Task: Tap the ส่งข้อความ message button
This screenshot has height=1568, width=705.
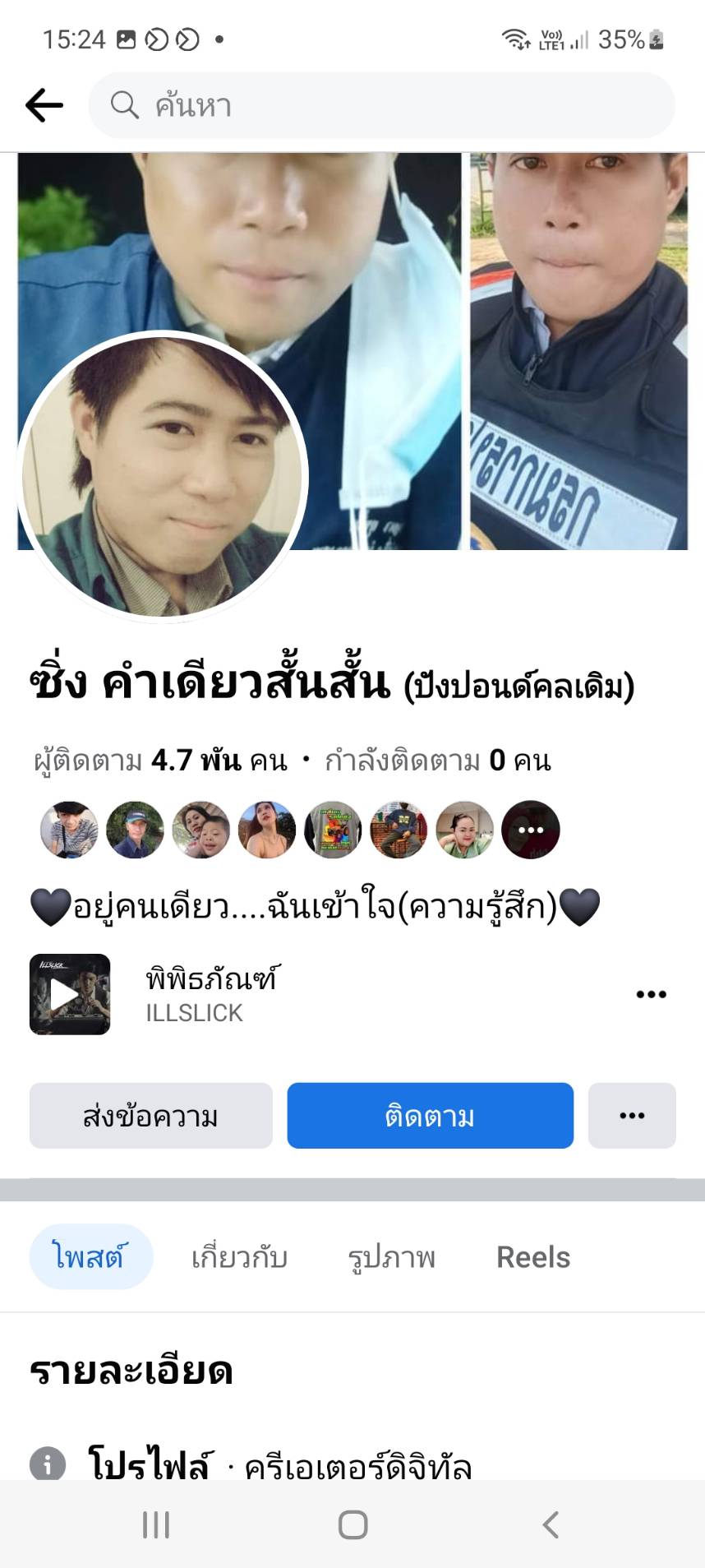Action: 151,1116
